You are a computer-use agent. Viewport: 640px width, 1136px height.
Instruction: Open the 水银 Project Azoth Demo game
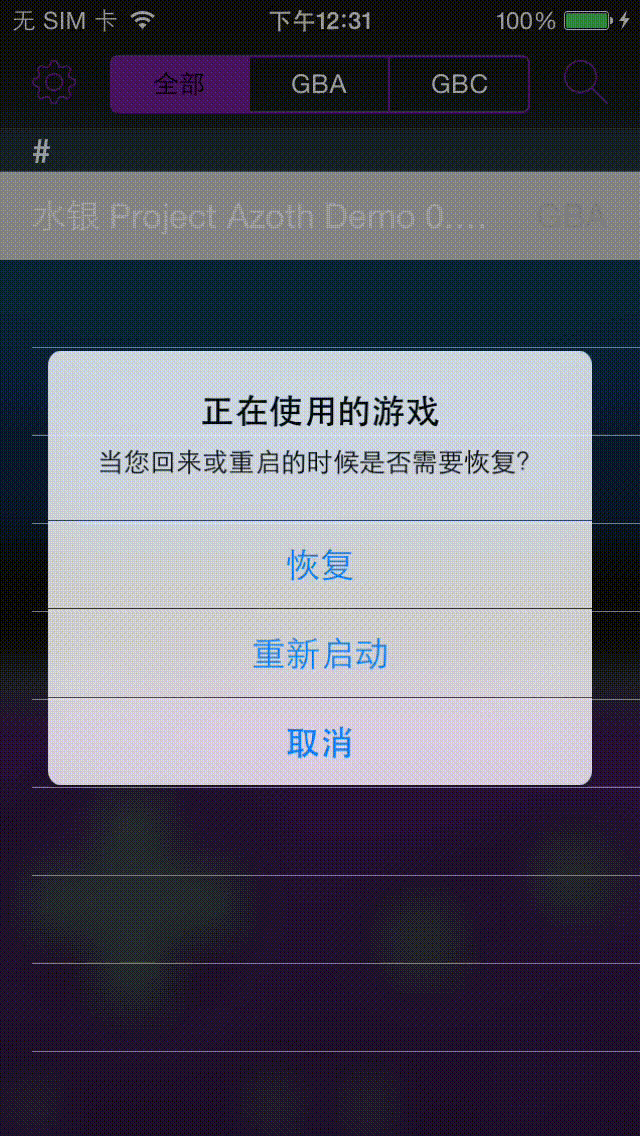pos(260,216)
